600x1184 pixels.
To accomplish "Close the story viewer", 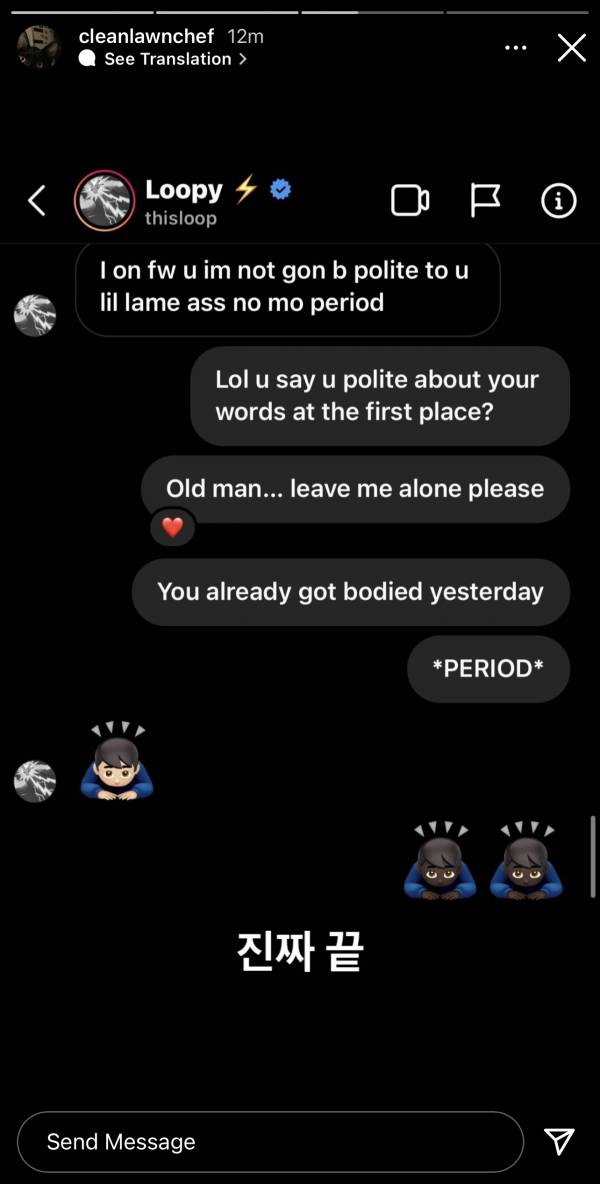I will 571,48.
